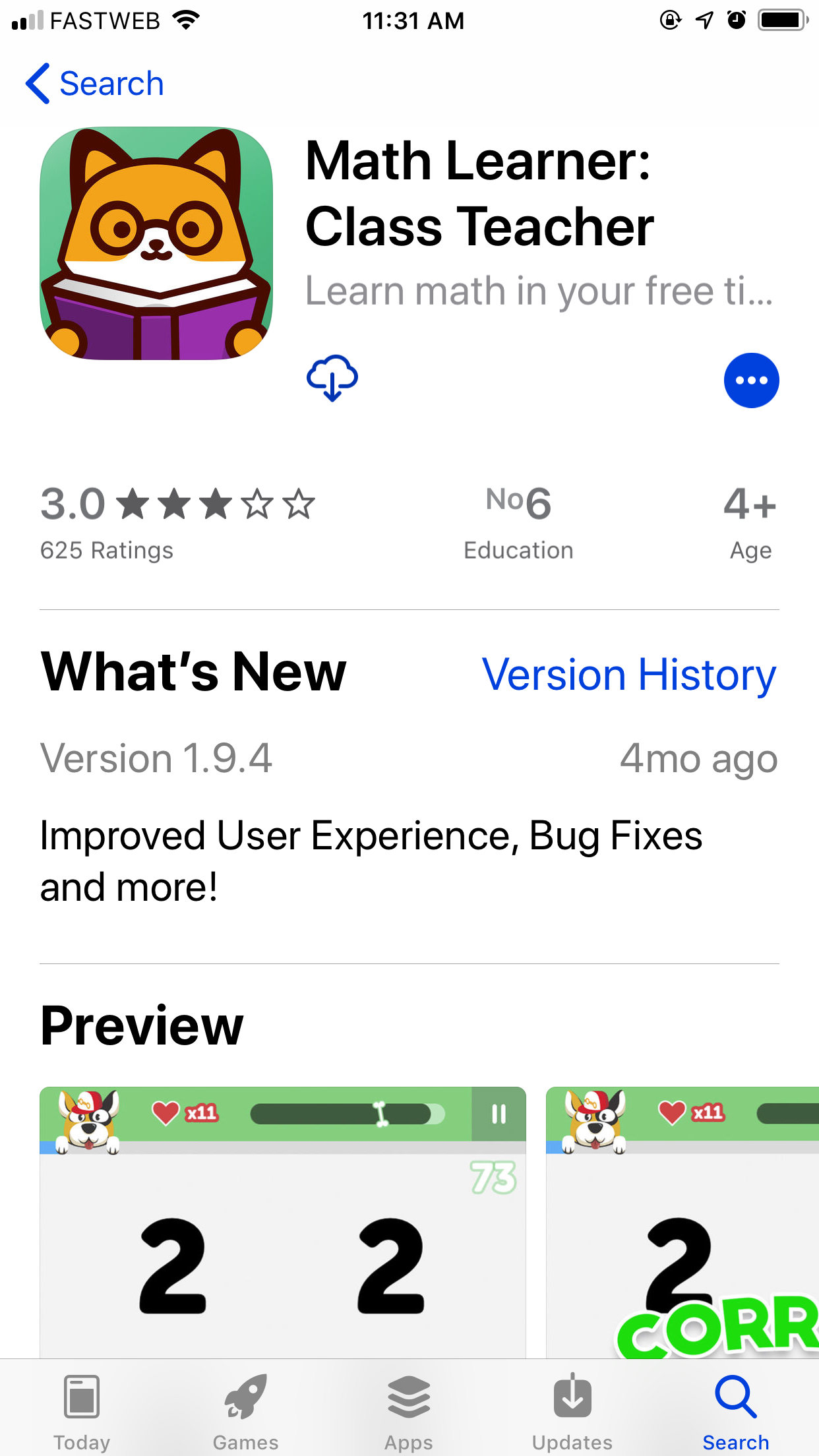
Task: Switch to the Apps tab
Action: (x=409, y=1411)
